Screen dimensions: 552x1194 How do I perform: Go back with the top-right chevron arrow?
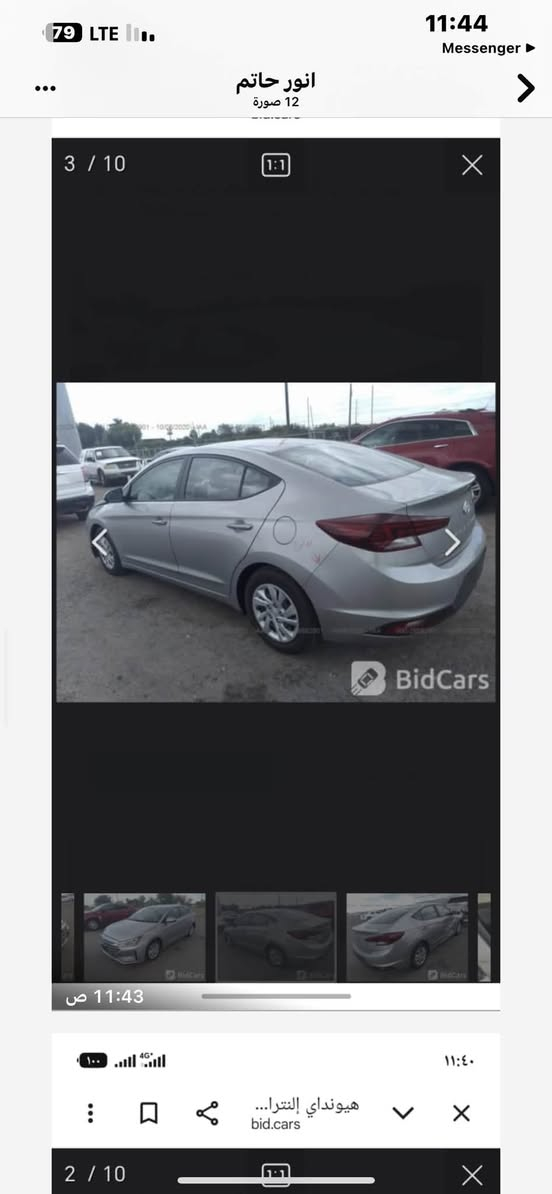525,88
